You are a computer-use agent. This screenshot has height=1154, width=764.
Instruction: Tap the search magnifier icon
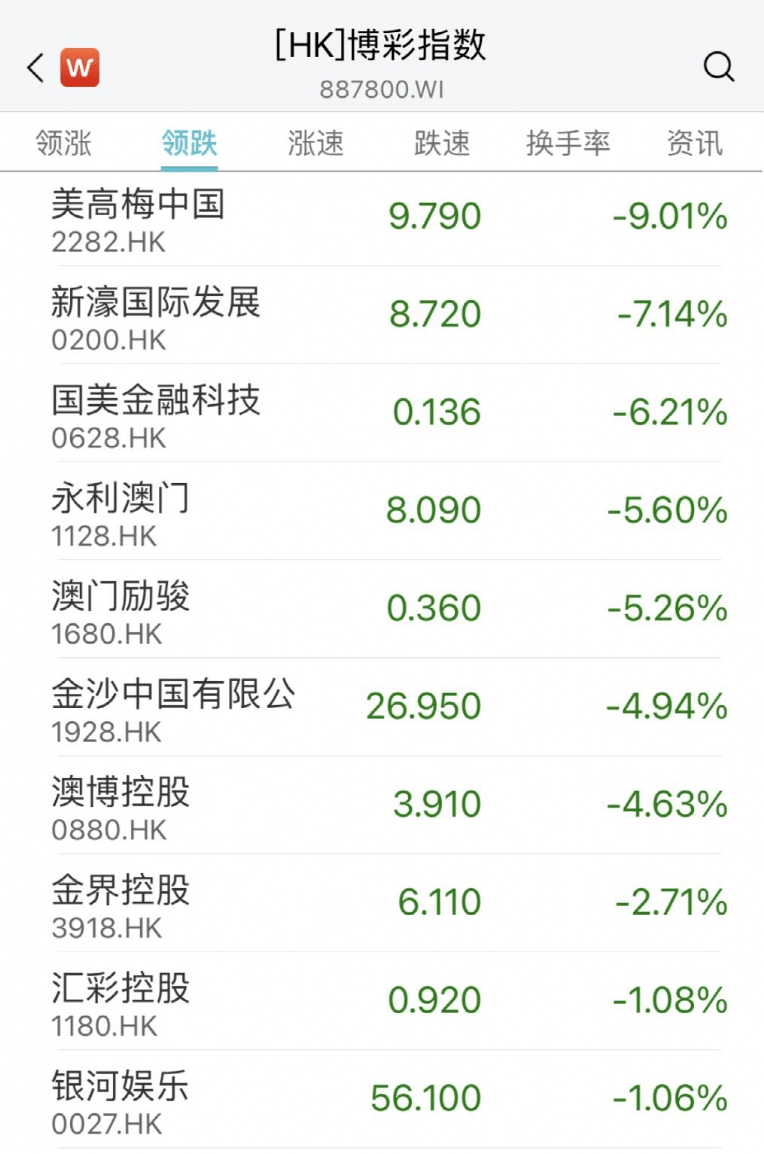pyautogui.click(x=719, y=67)
